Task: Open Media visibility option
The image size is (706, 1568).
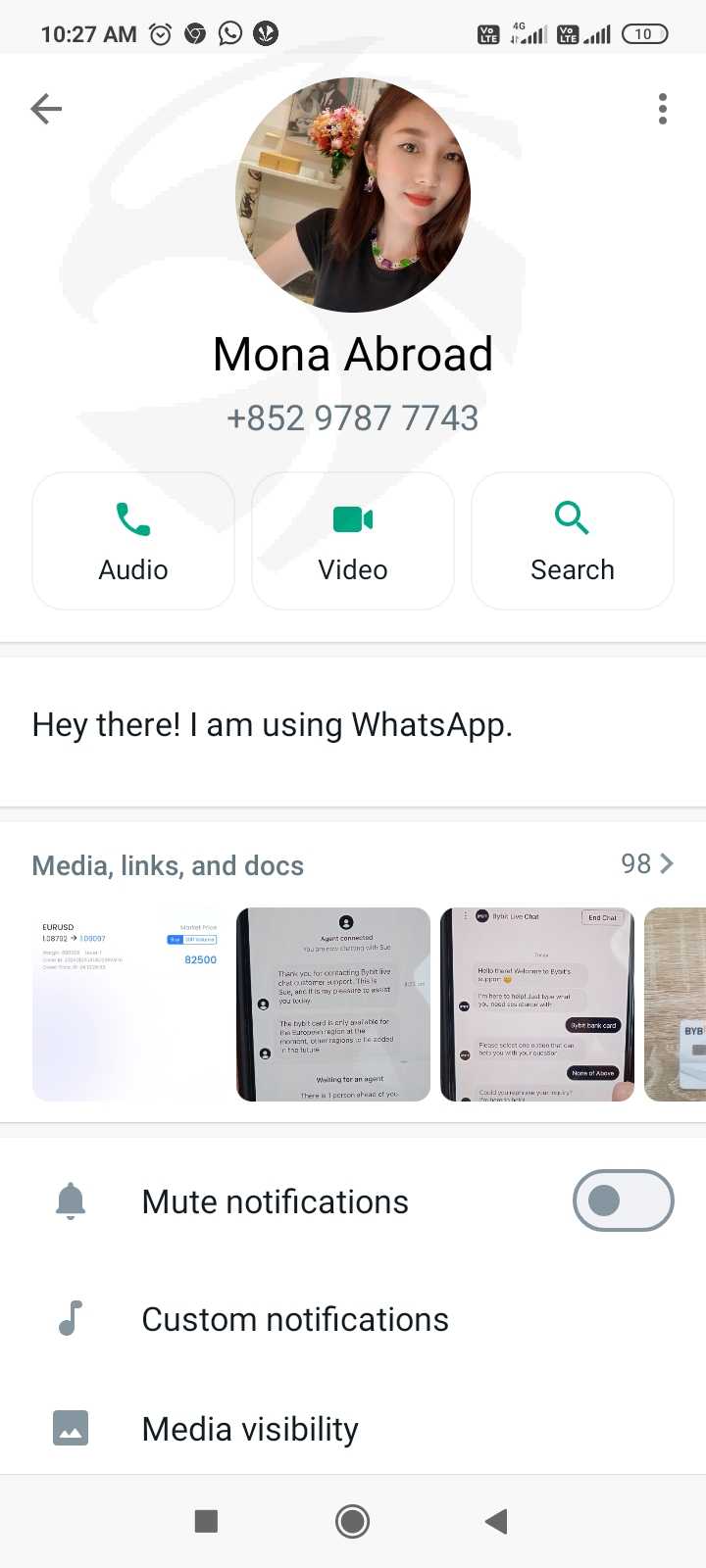Action: coord(353,1429)
